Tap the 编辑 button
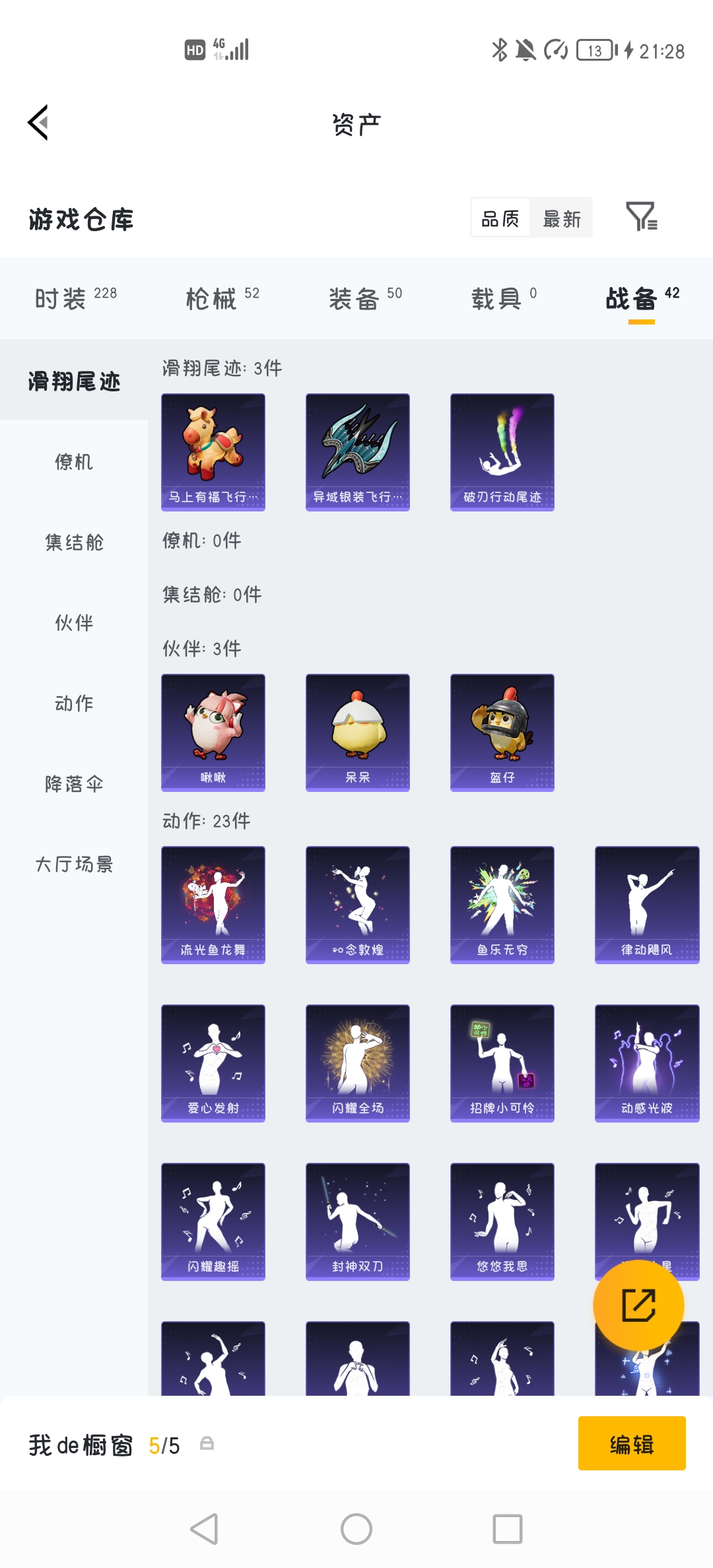Screen dimensions: 713x1568 (x=631, y=1444)
